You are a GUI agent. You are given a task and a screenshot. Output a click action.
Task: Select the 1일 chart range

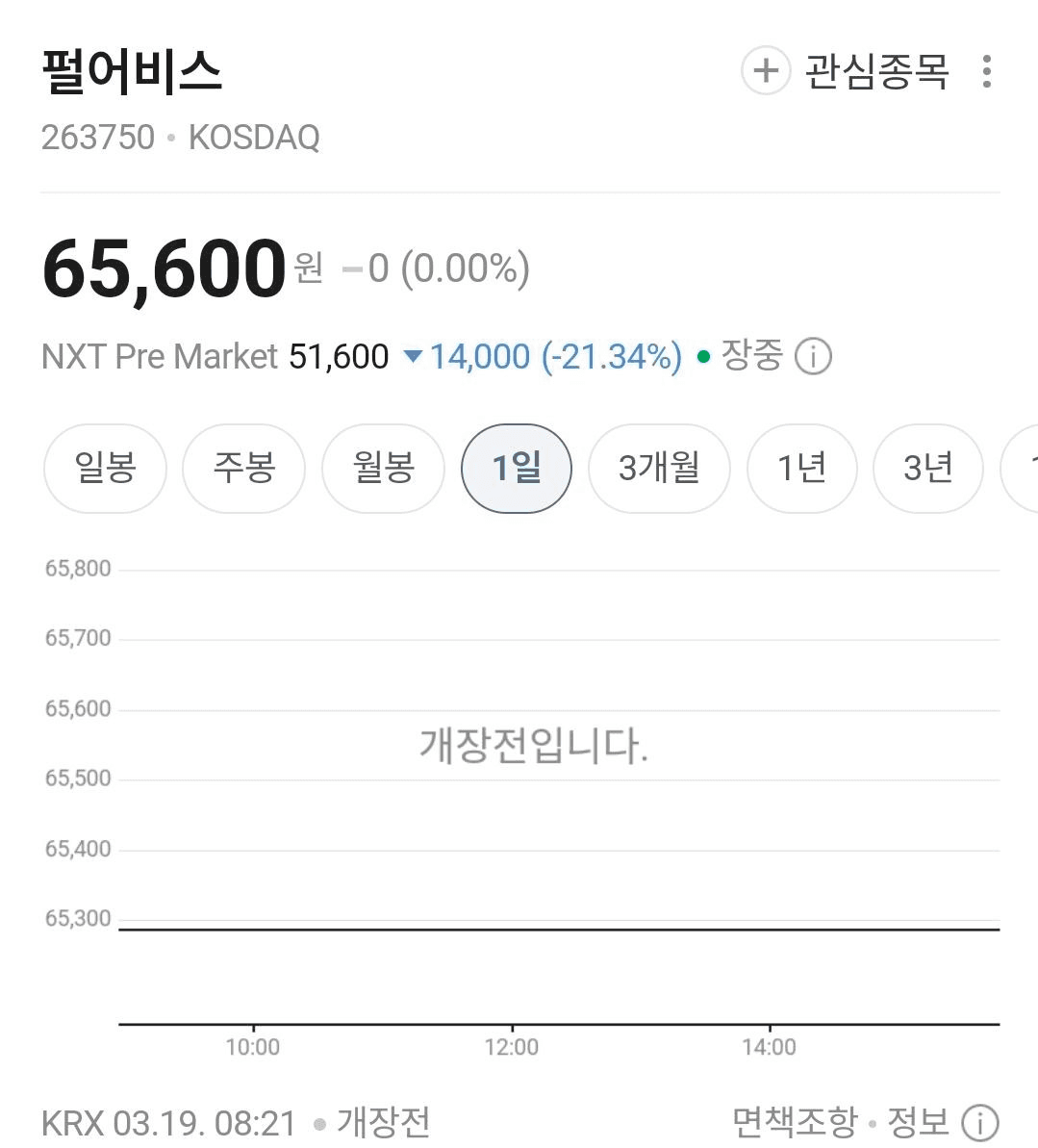point(517,469)
